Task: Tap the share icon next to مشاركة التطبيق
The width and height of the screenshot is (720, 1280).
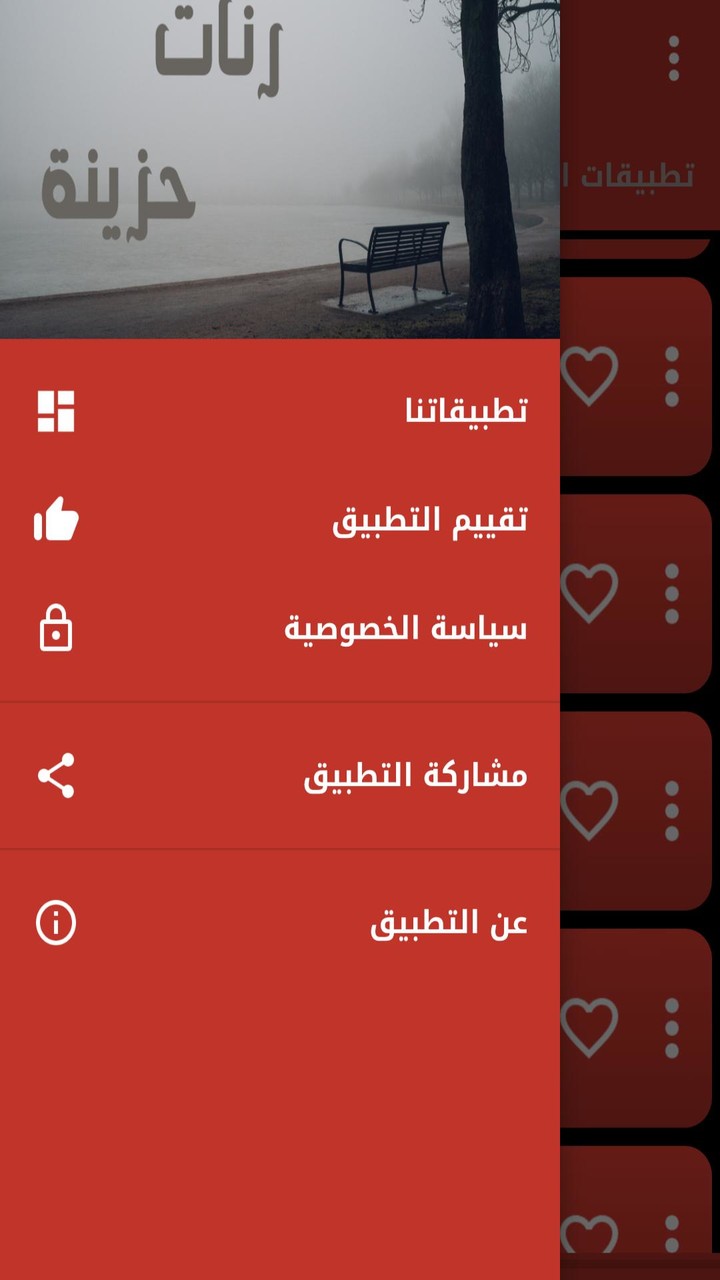Action: tap(56, 775)
